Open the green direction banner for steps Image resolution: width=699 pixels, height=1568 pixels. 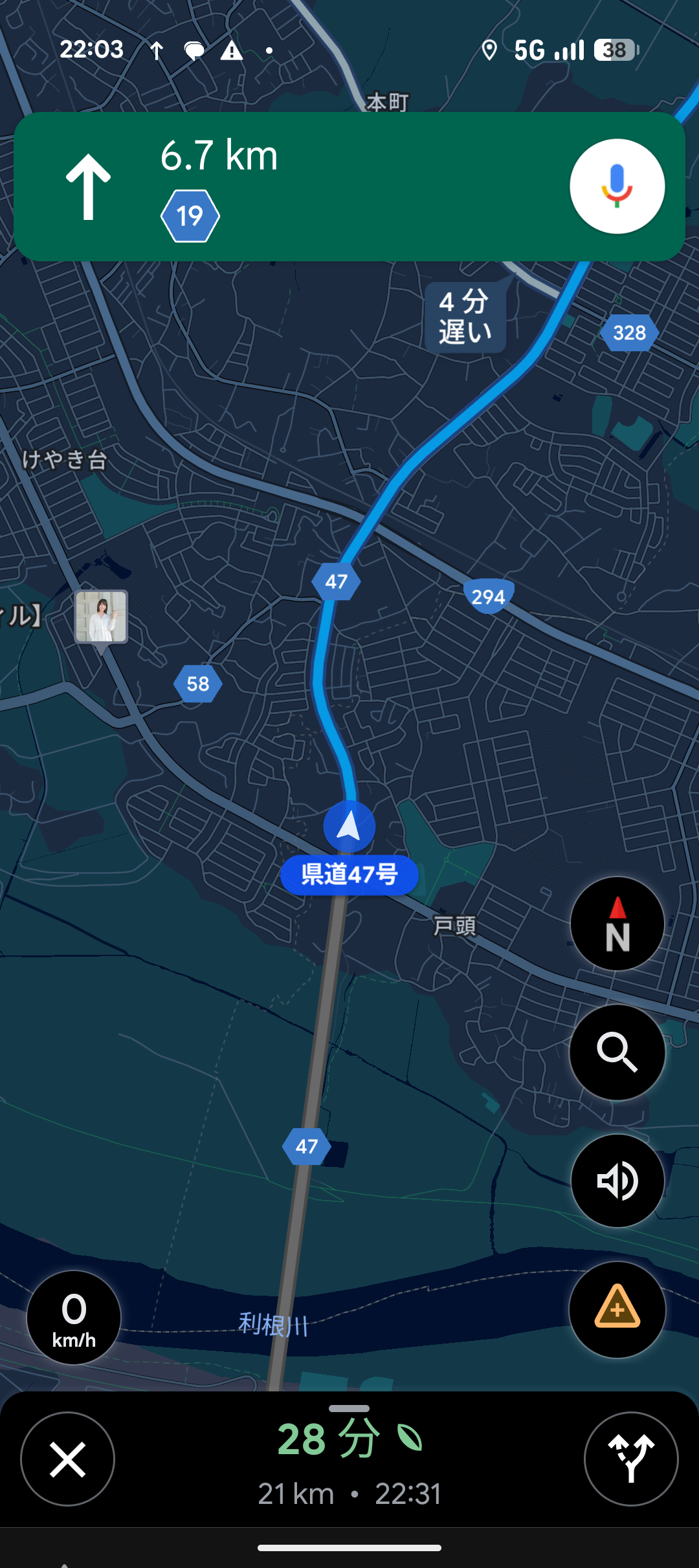(x=291, y=186)
